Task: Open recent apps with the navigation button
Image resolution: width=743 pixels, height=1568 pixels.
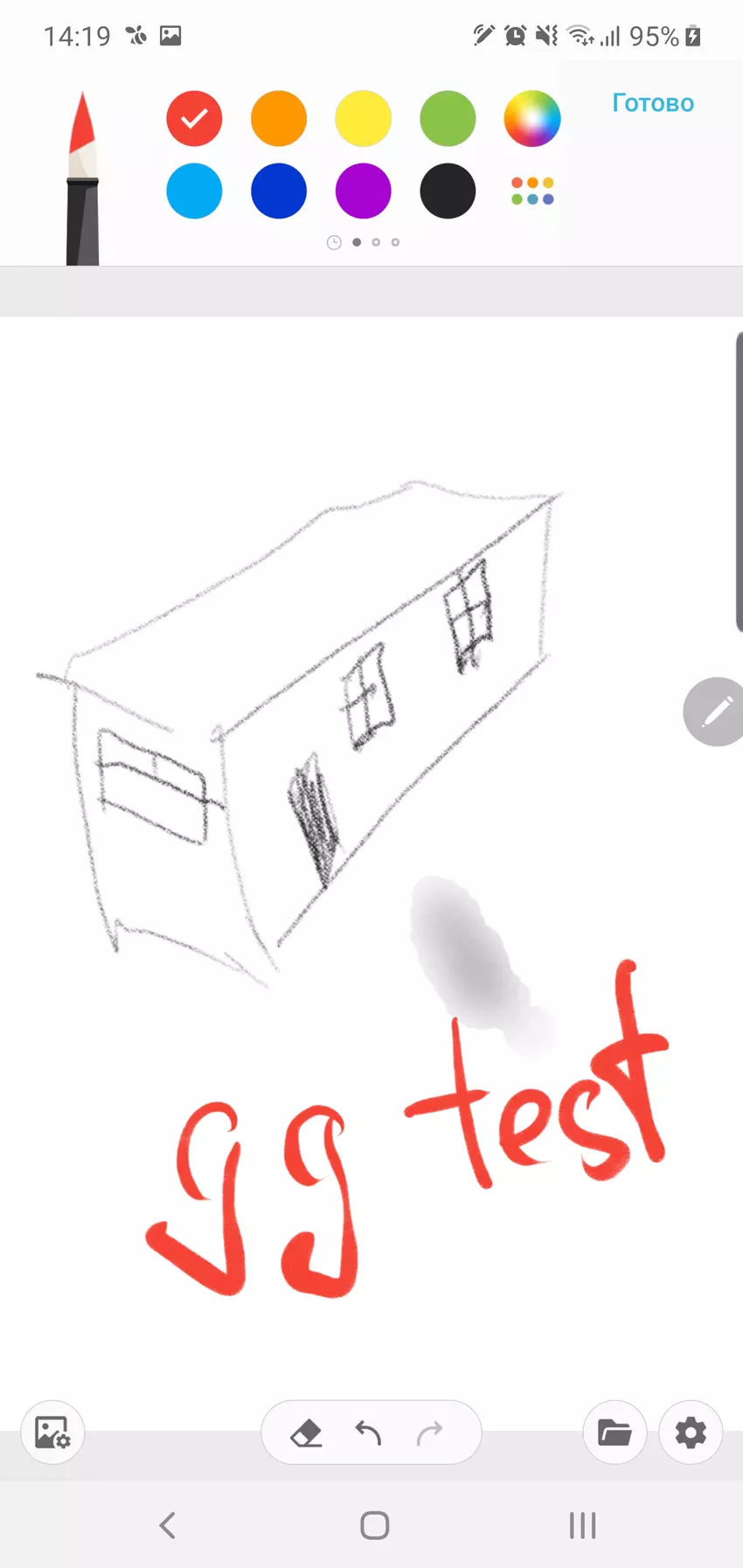Action: (581, 1525)
